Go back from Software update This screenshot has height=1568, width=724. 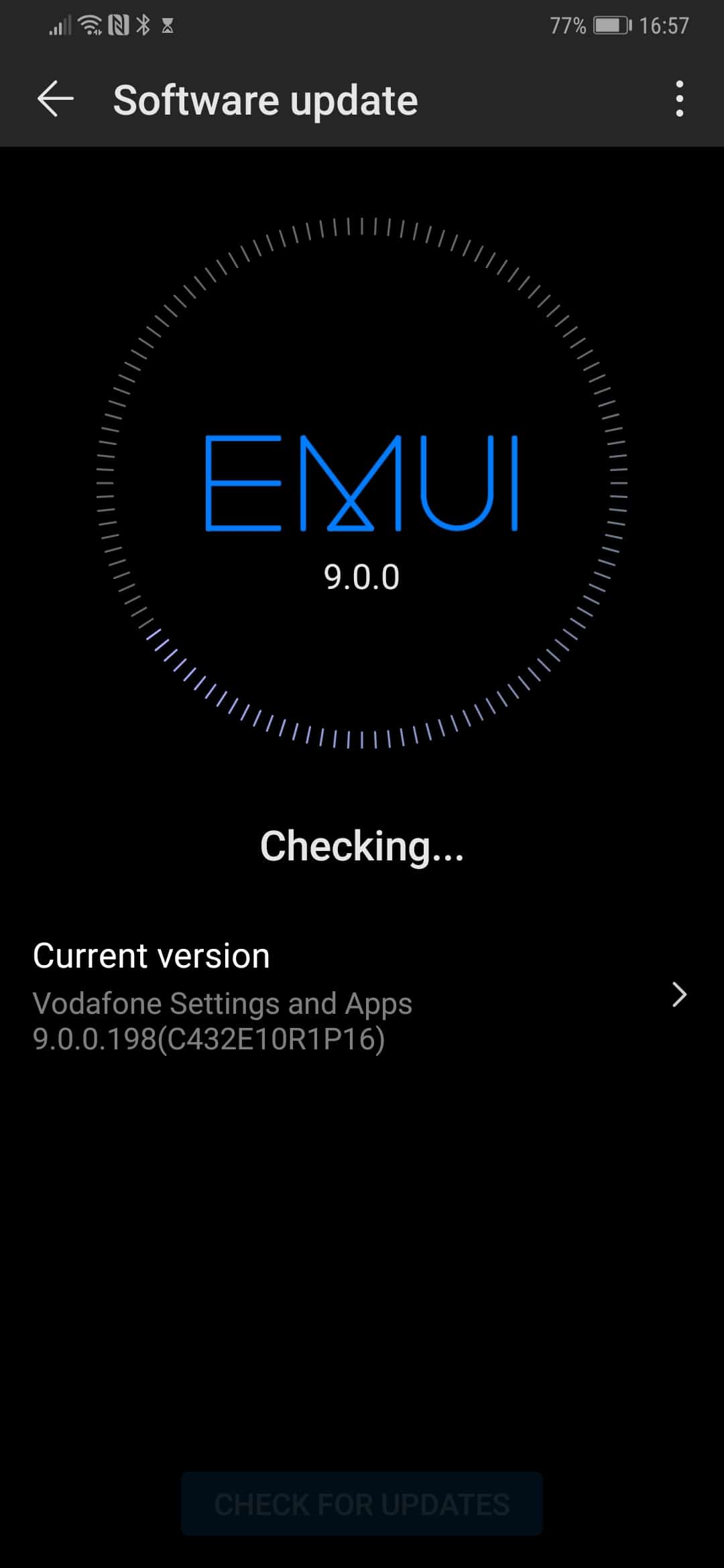[55, 99]
